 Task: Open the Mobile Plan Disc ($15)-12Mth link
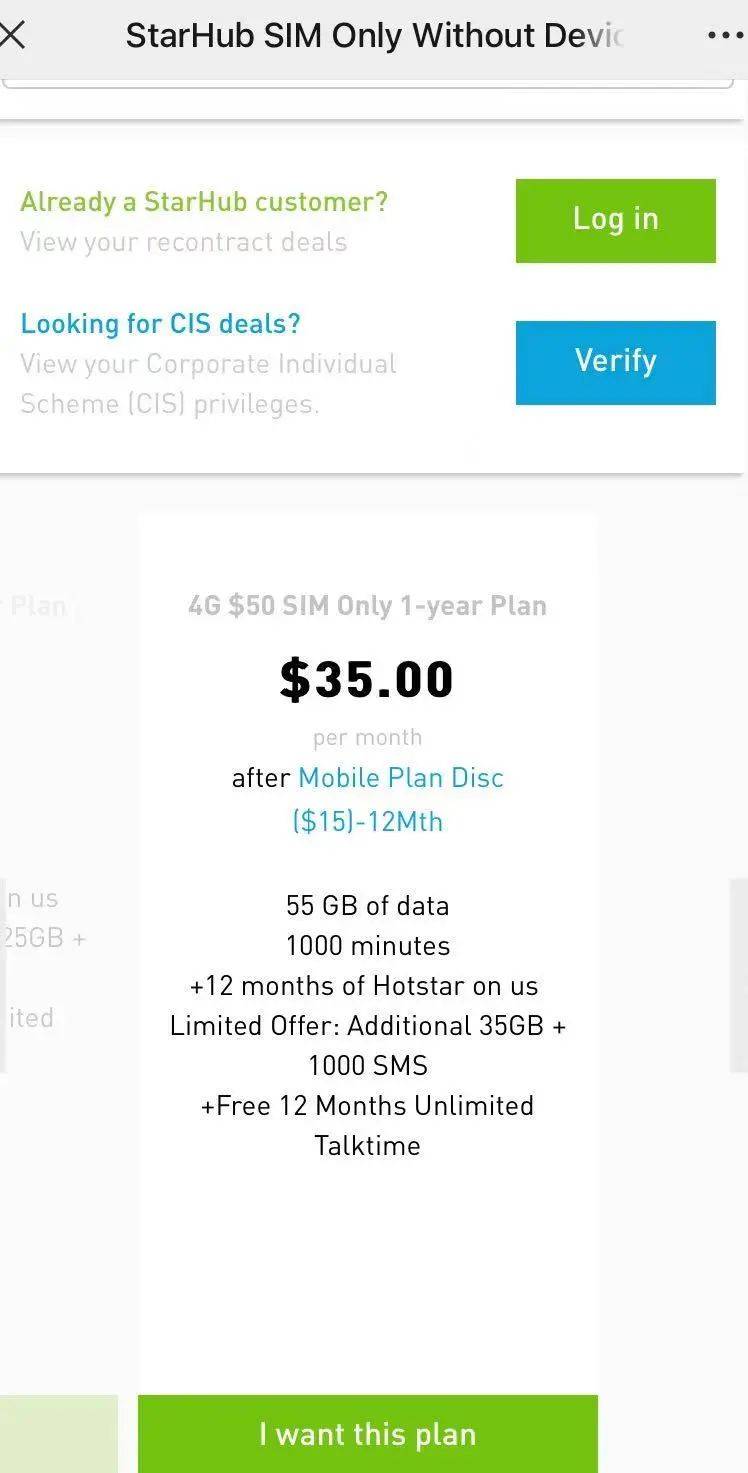pos(400,779)
